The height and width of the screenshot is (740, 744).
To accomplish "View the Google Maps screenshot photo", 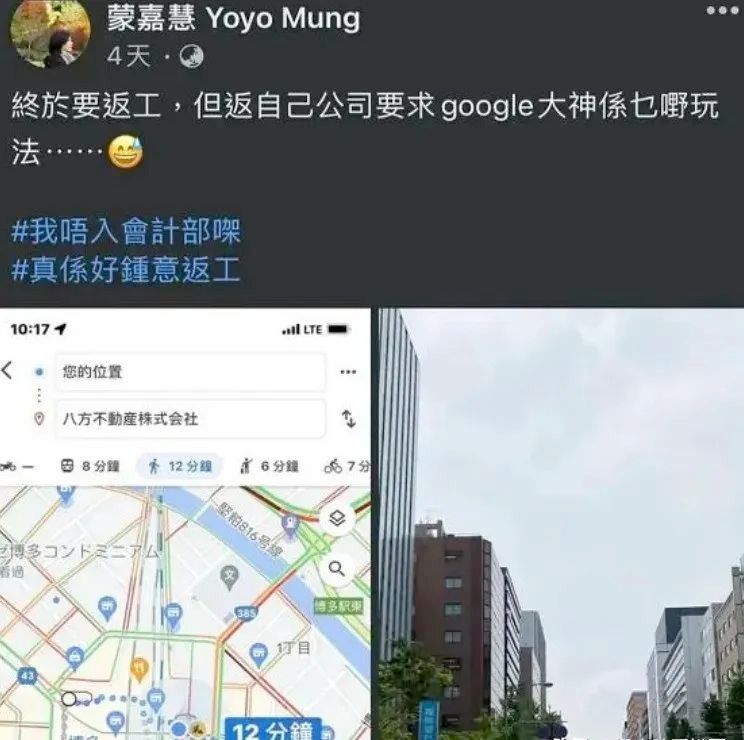I will tap(186, 525).
